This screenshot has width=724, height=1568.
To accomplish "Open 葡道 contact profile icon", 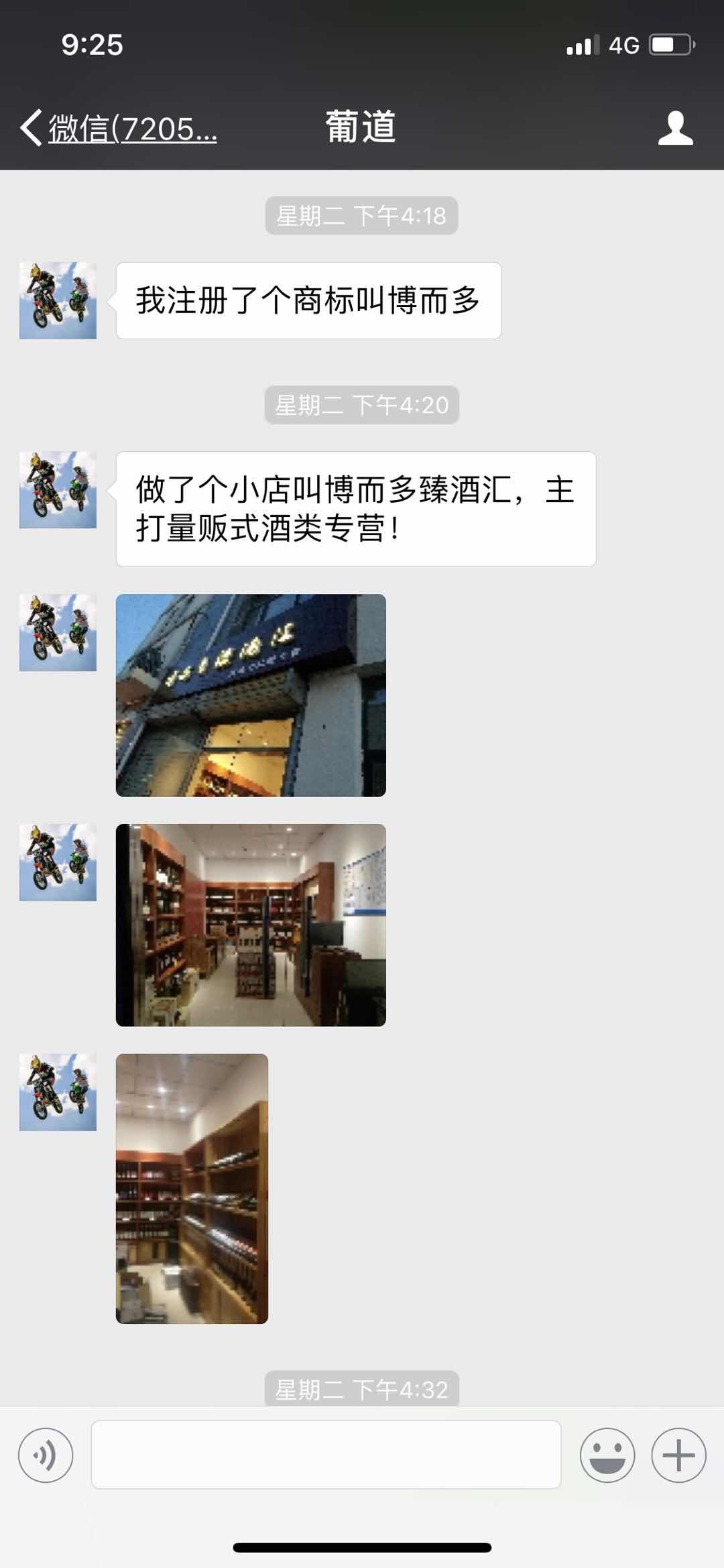I will (674, 128).
